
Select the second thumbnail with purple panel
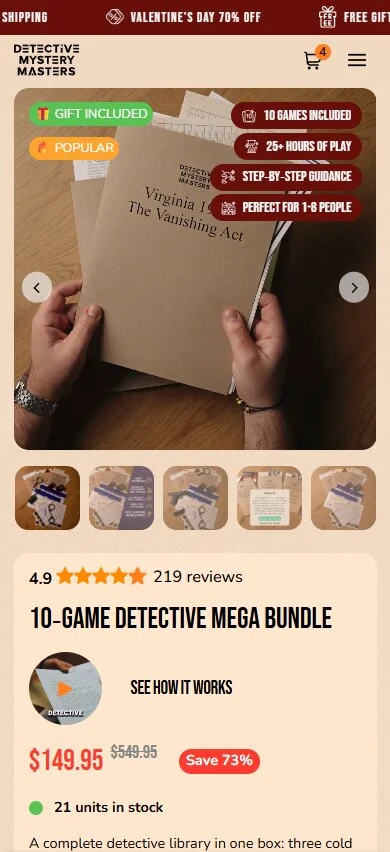122,498
